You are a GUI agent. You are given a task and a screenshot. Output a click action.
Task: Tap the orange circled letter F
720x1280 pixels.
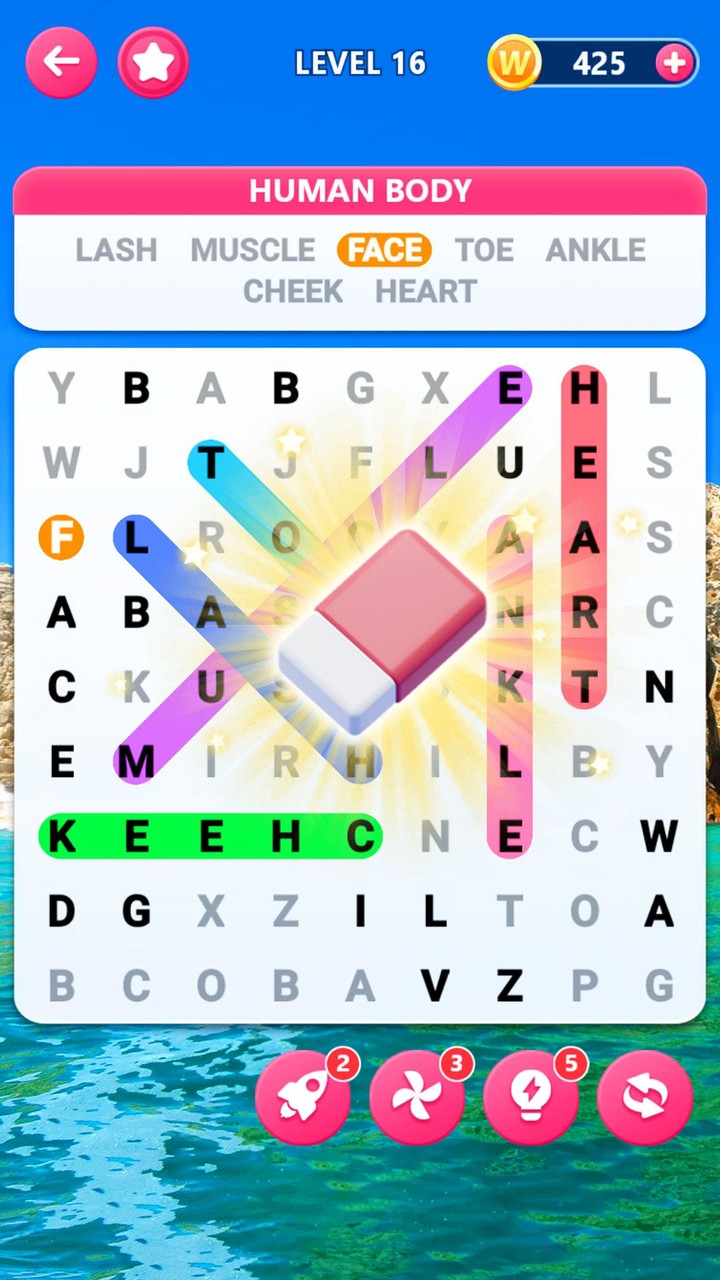coord(61,538)
